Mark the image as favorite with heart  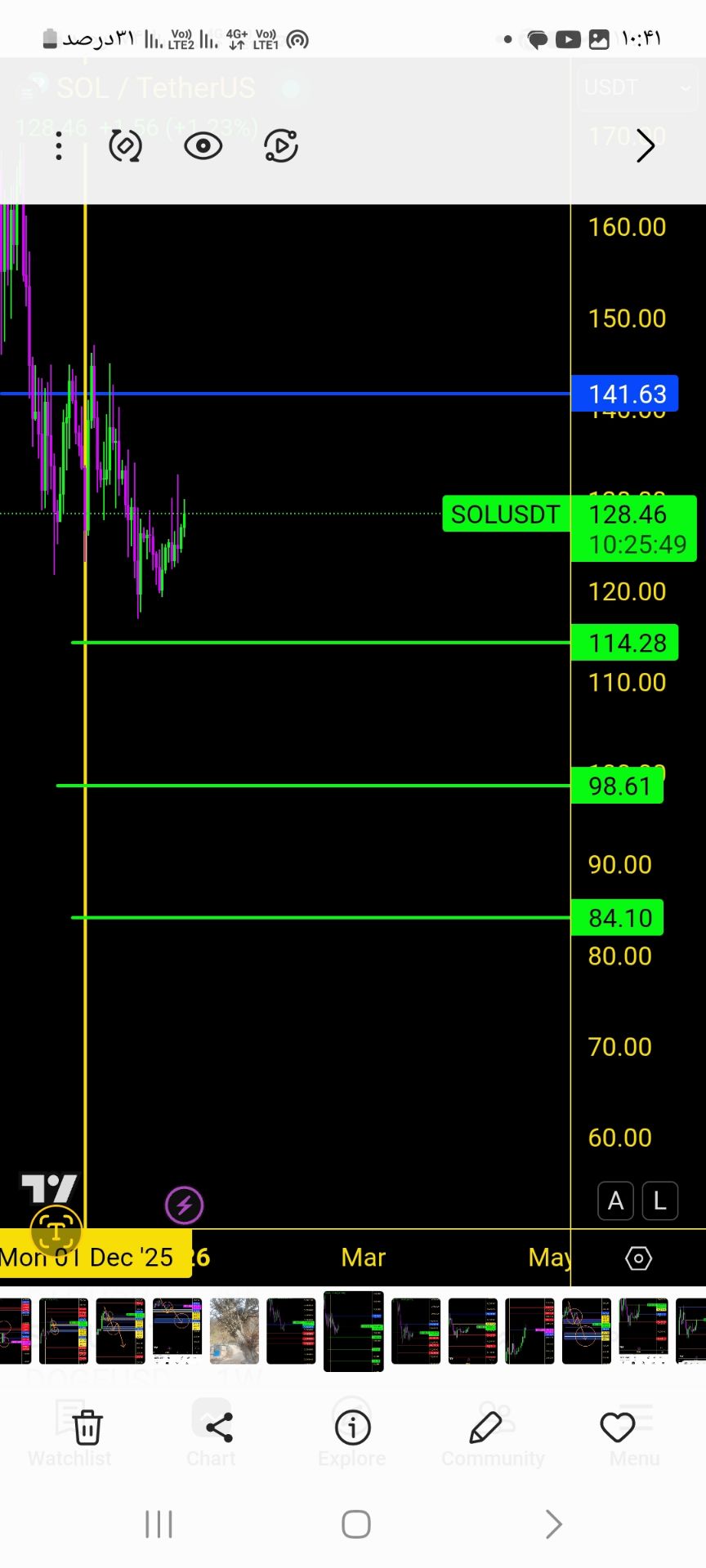pyautogui.click(x=618, y=1428)
